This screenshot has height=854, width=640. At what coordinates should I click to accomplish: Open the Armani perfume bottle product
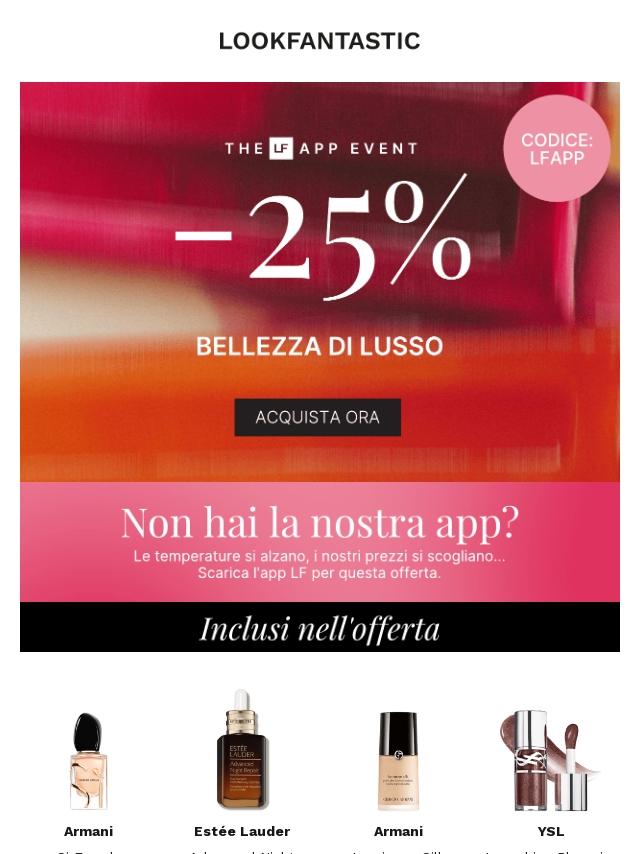coord(88,760)
